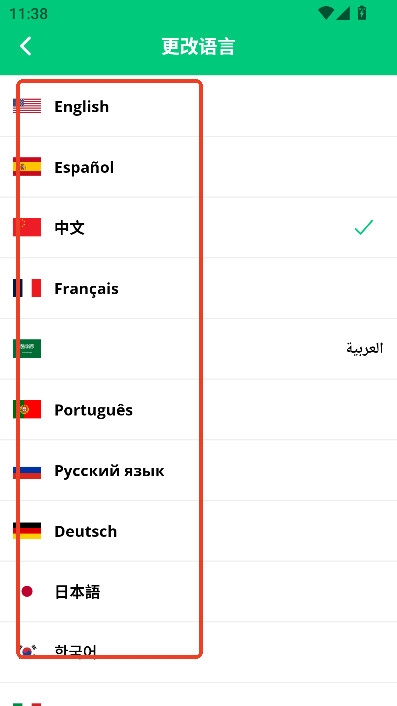Choose Español from the list
This screenshot has height=706, width=397.
(x=198, y=167)
